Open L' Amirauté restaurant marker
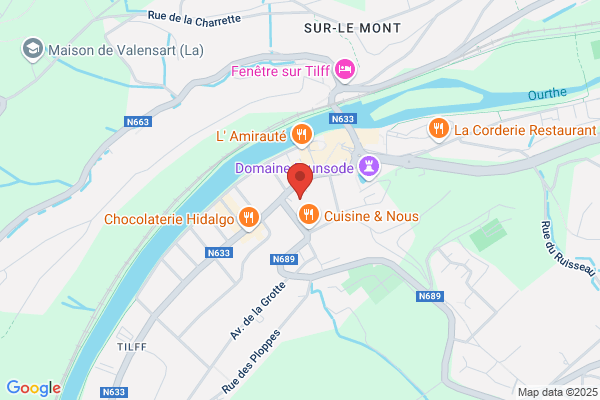The height and width of the screenshot is (400, 600). tap(302, 135)
